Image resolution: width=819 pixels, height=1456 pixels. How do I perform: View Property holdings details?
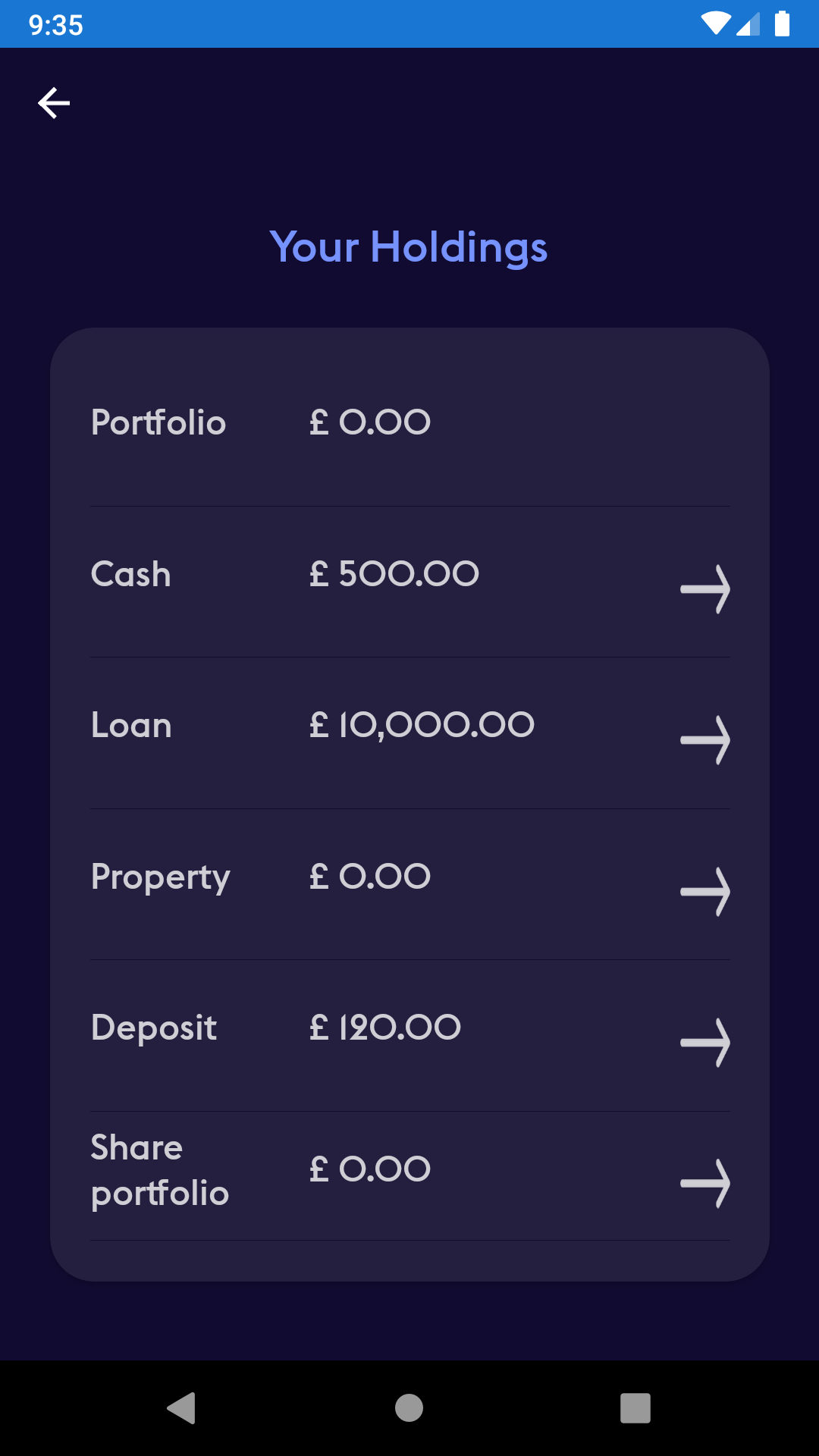(x=409, y=884)
